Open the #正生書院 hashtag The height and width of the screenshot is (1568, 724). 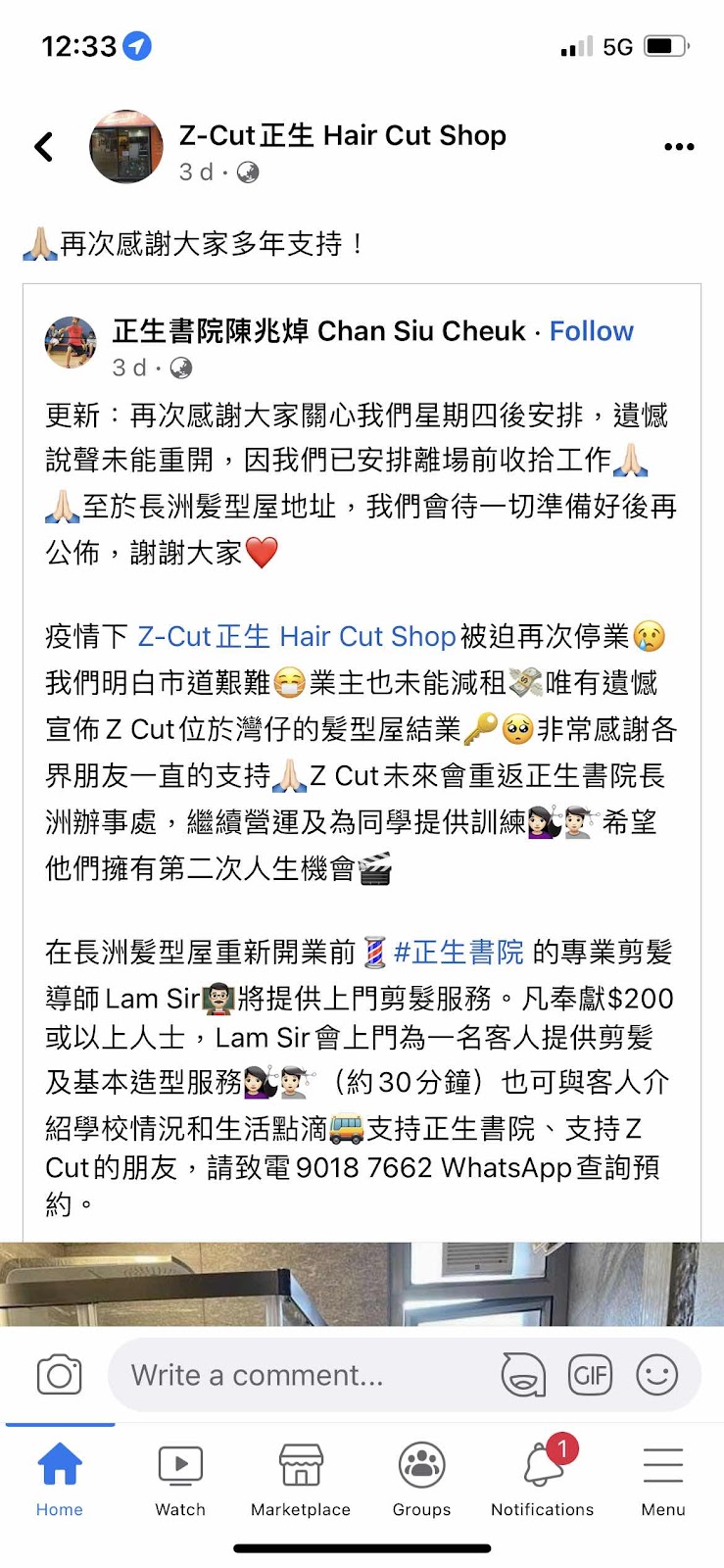tap(459, 952)
